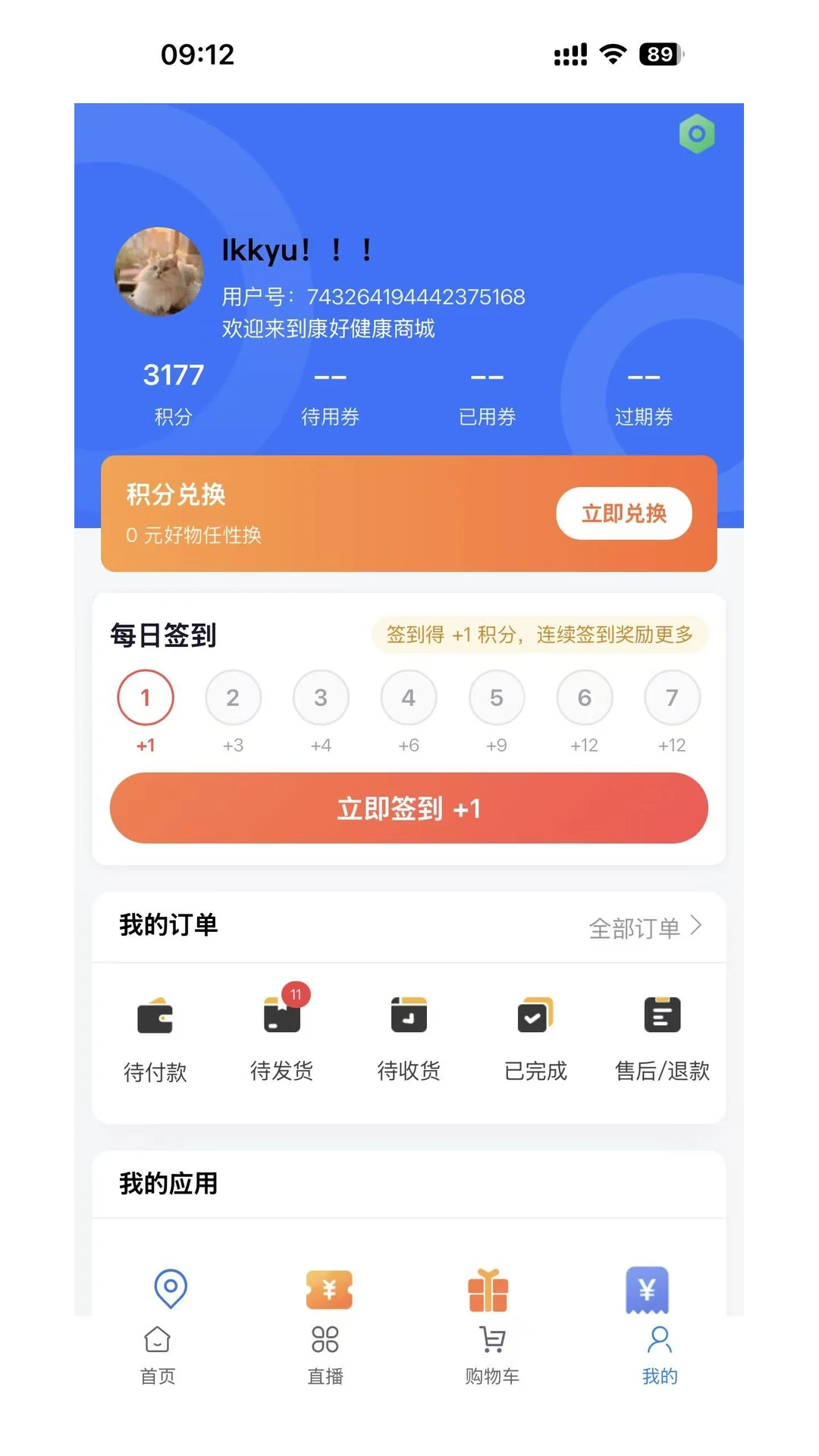819x1456 pixels.
Task: Tap 立即签到 +1 to check in
Action: coord(409,808)
